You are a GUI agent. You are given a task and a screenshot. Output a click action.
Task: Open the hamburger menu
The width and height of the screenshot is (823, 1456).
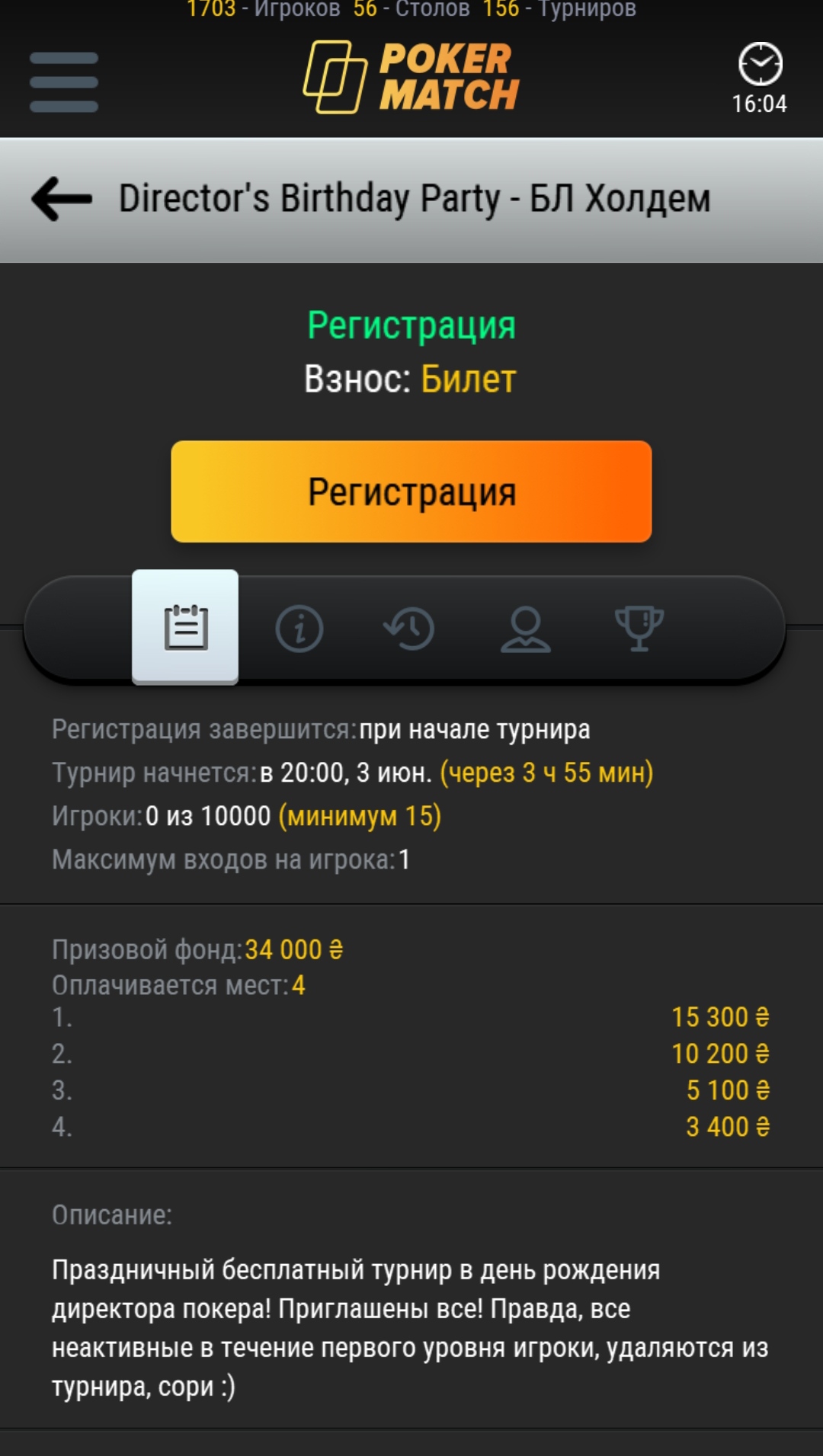(64, 82)
